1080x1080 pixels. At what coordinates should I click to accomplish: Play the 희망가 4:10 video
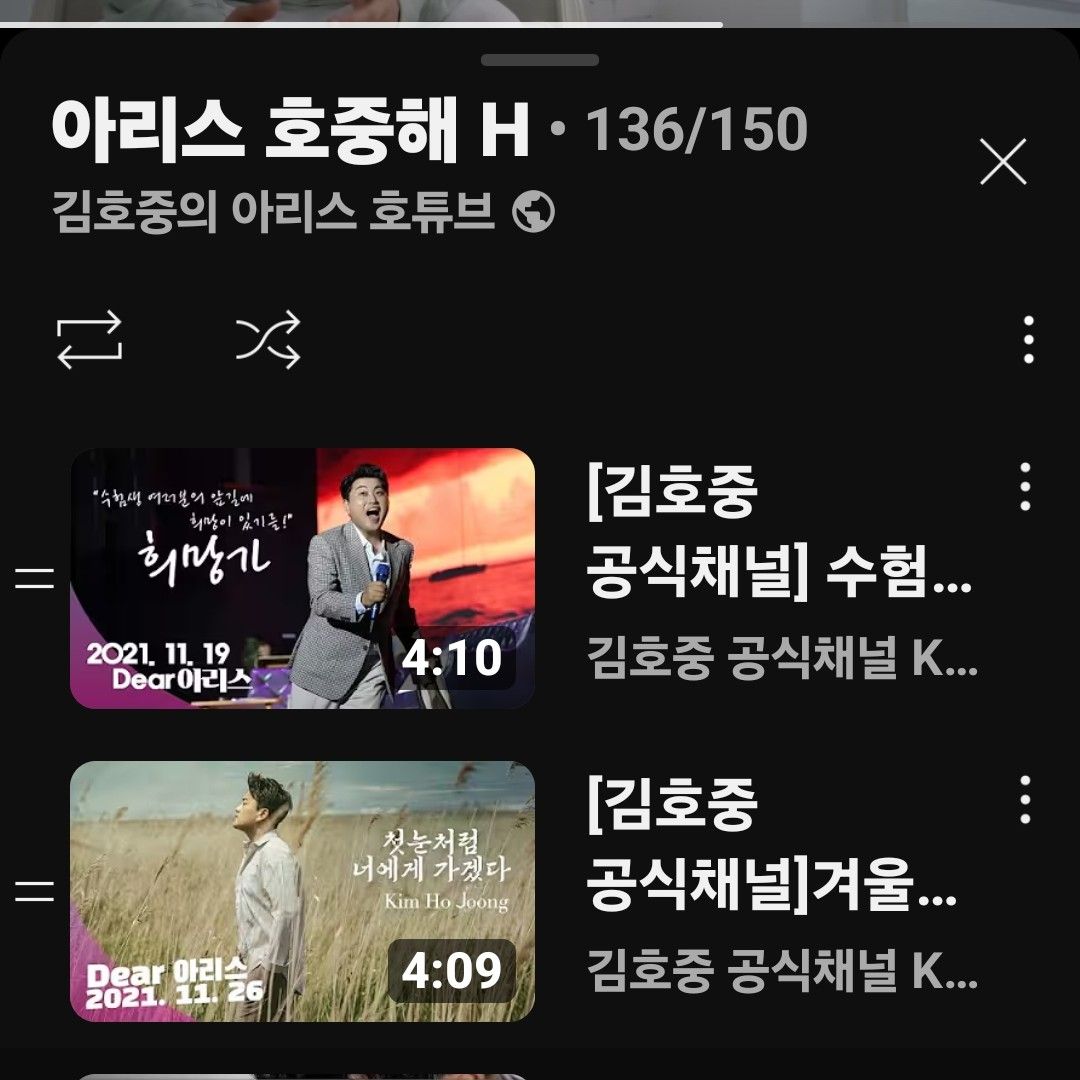[302, 578]
